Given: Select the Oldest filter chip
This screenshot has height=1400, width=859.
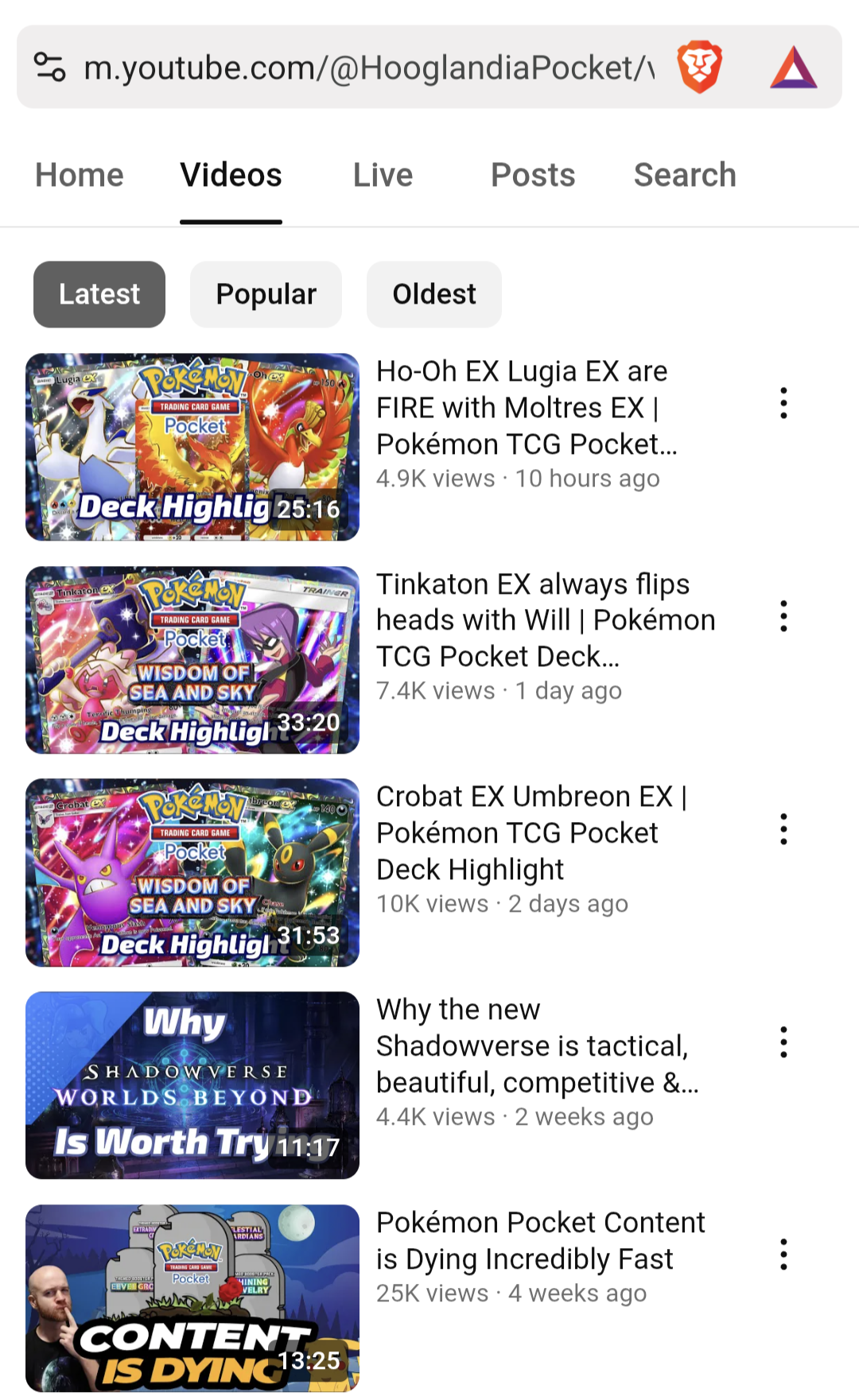Looking at the screenshot, I should point(434,294).
